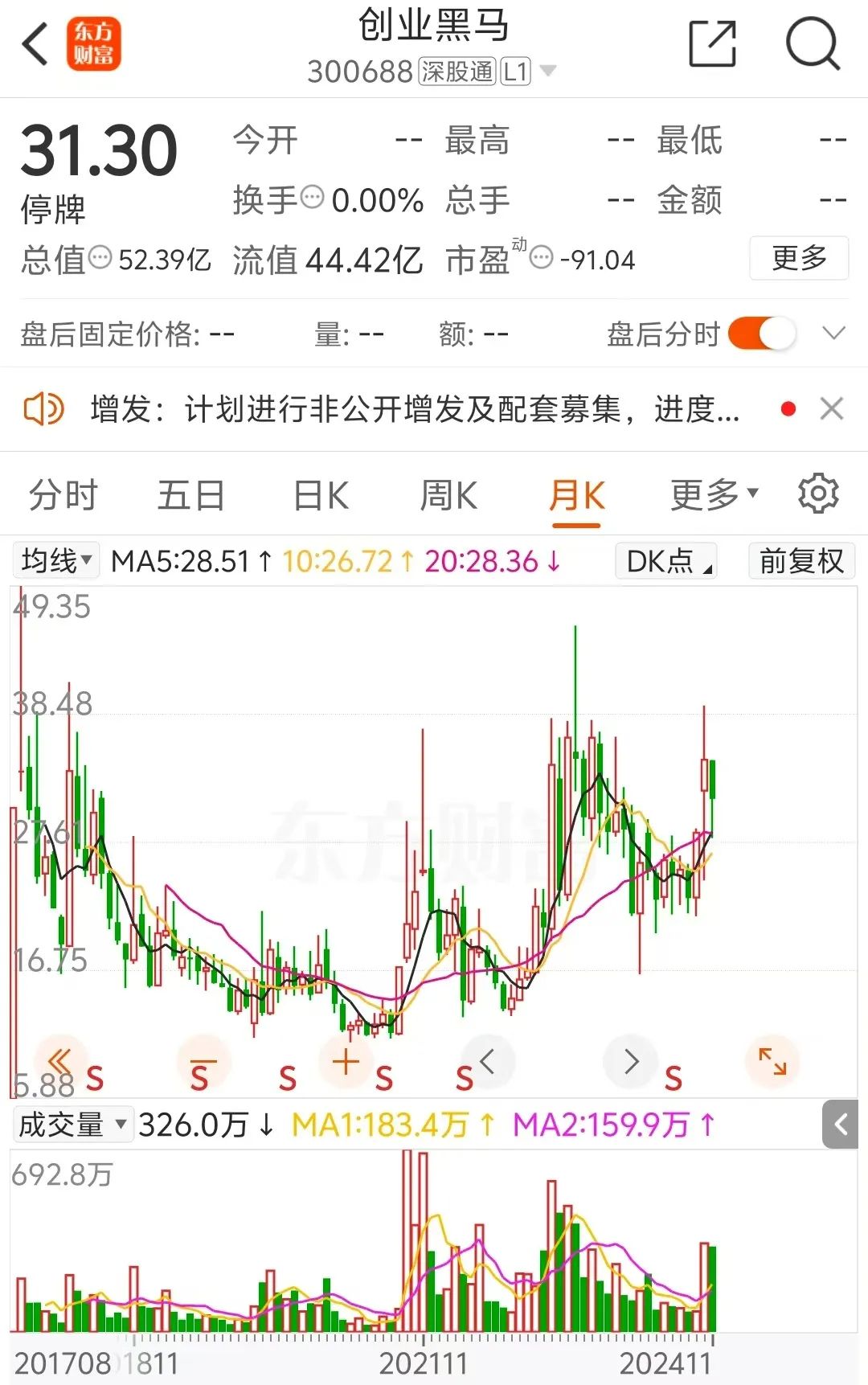The width and height of the screenshot is (868, 1385).
Task: Switch to the 分时 chart tab
Action: click(x=63, y=495)
